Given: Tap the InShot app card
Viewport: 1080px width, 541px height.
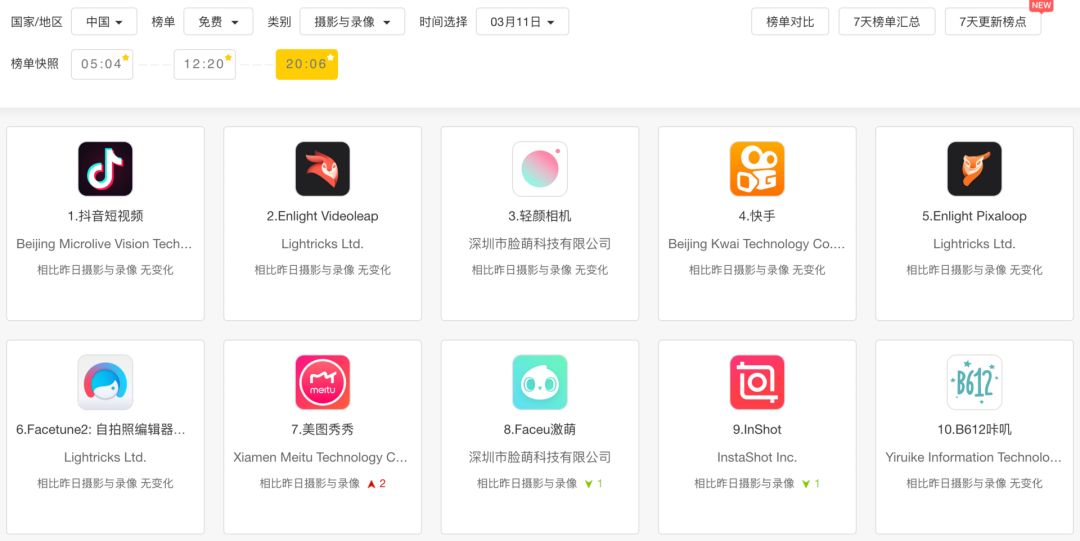Looking at the screenshot, I should (757, 437).
